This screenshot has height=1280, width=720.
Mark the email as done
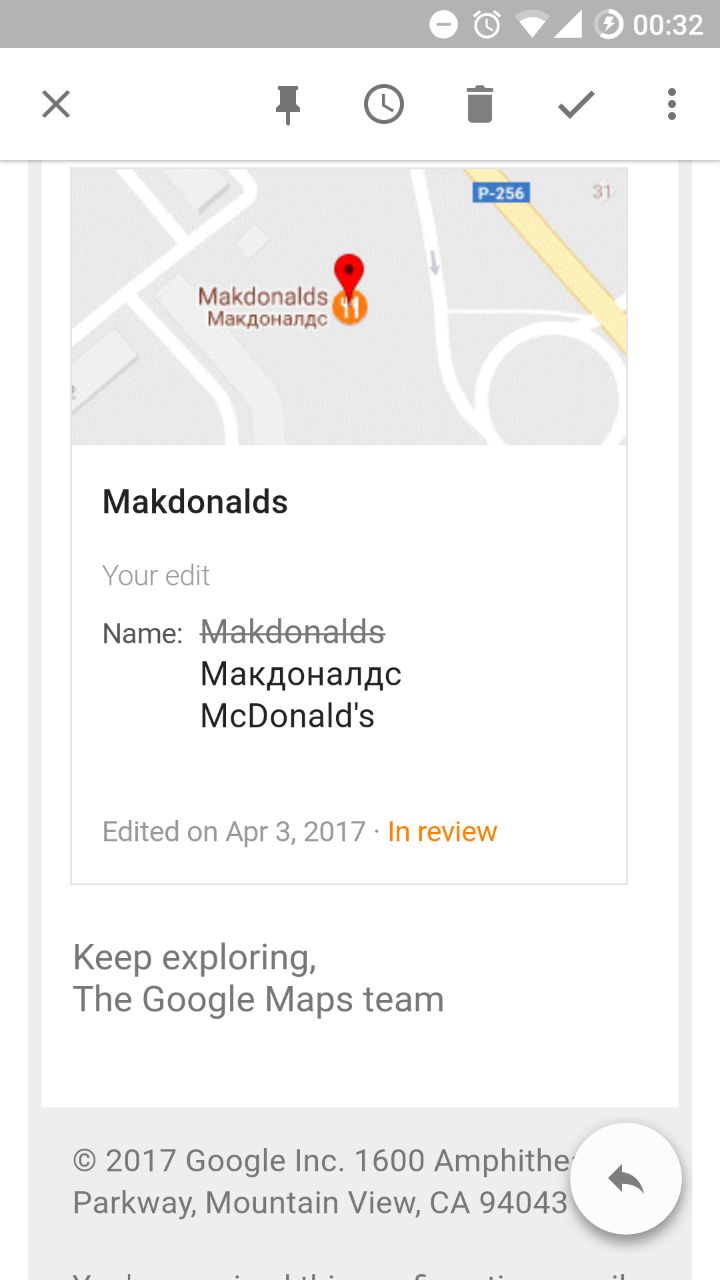(576, 104)
